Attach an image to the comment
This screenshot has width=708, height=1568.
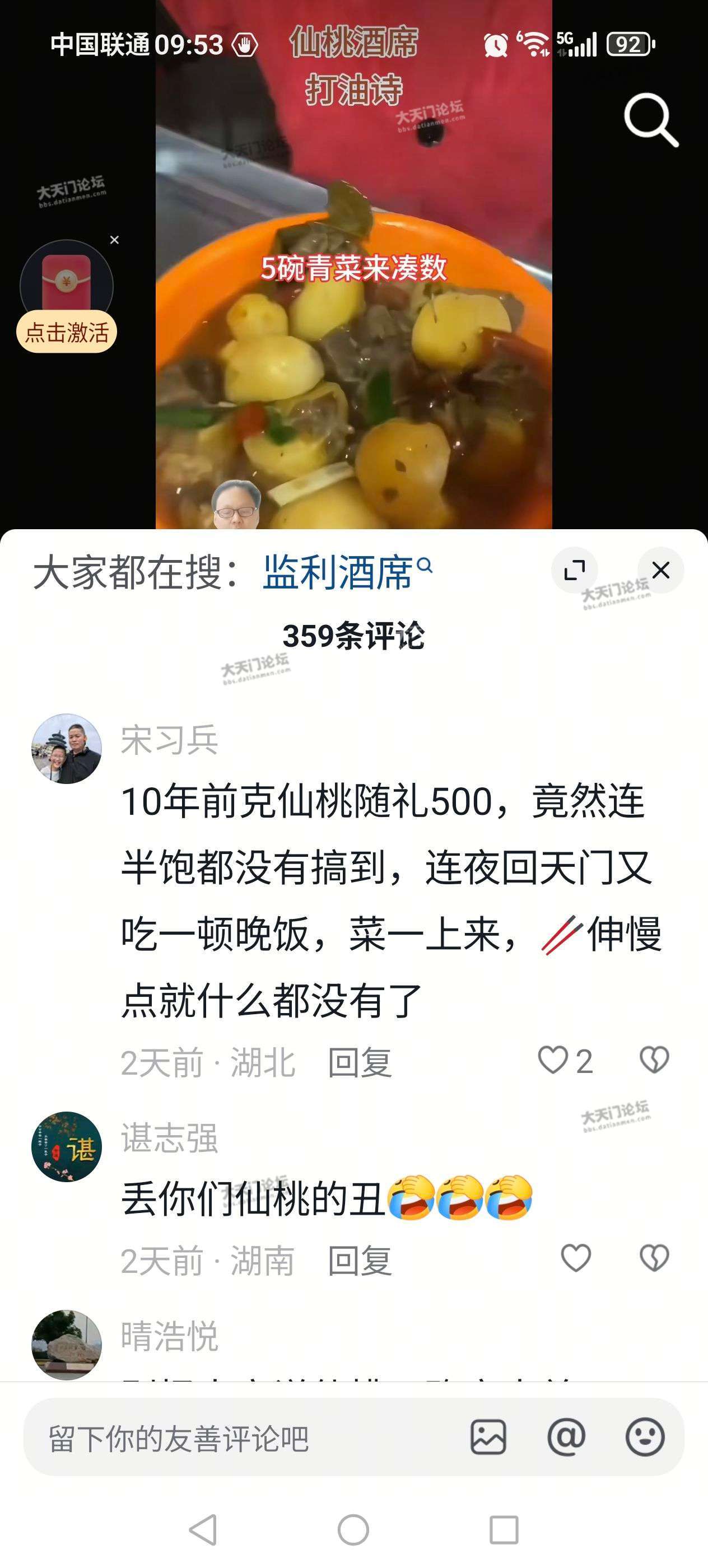[x=488, y=1437]
